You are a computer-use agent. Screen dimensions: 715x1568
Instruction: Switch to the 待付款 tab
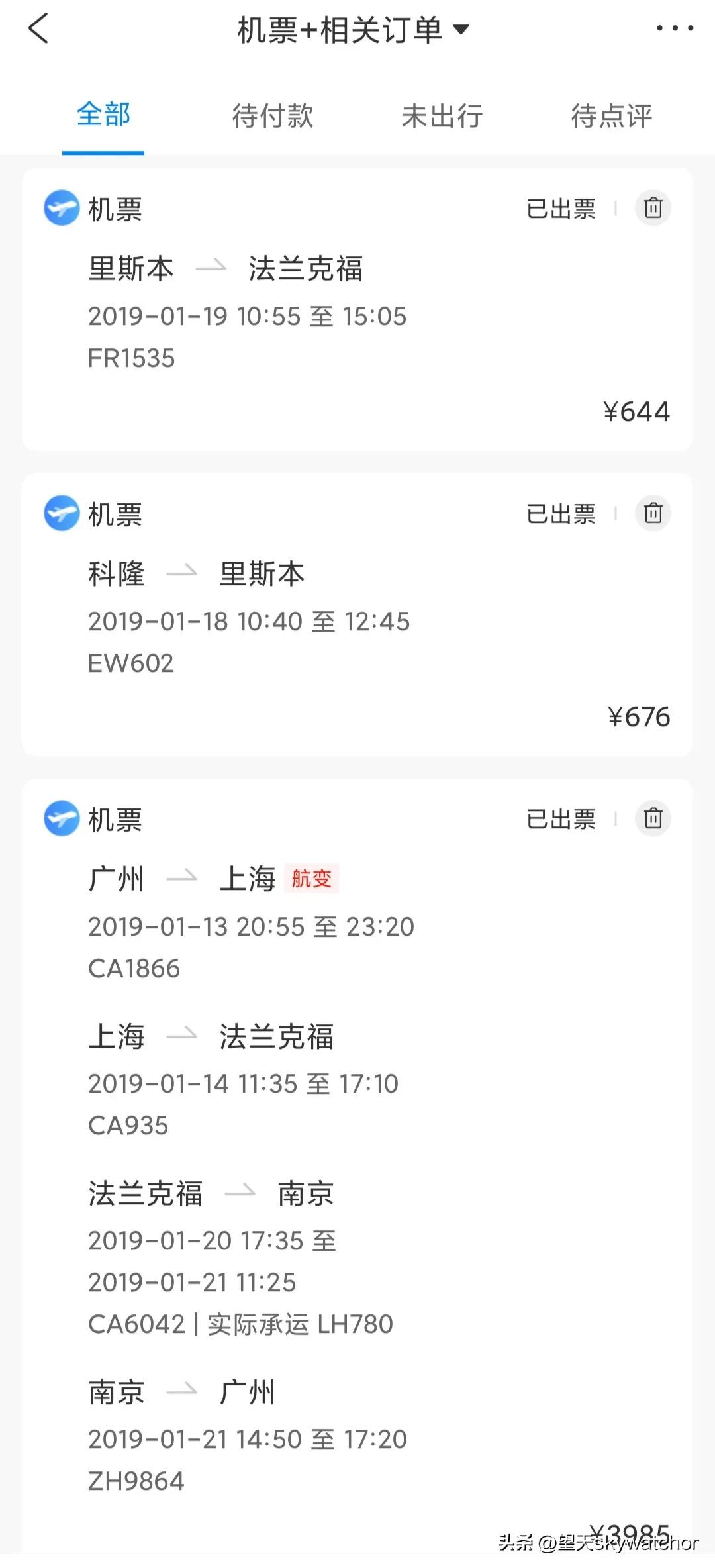pyautogui.click(x=272, y=117)
